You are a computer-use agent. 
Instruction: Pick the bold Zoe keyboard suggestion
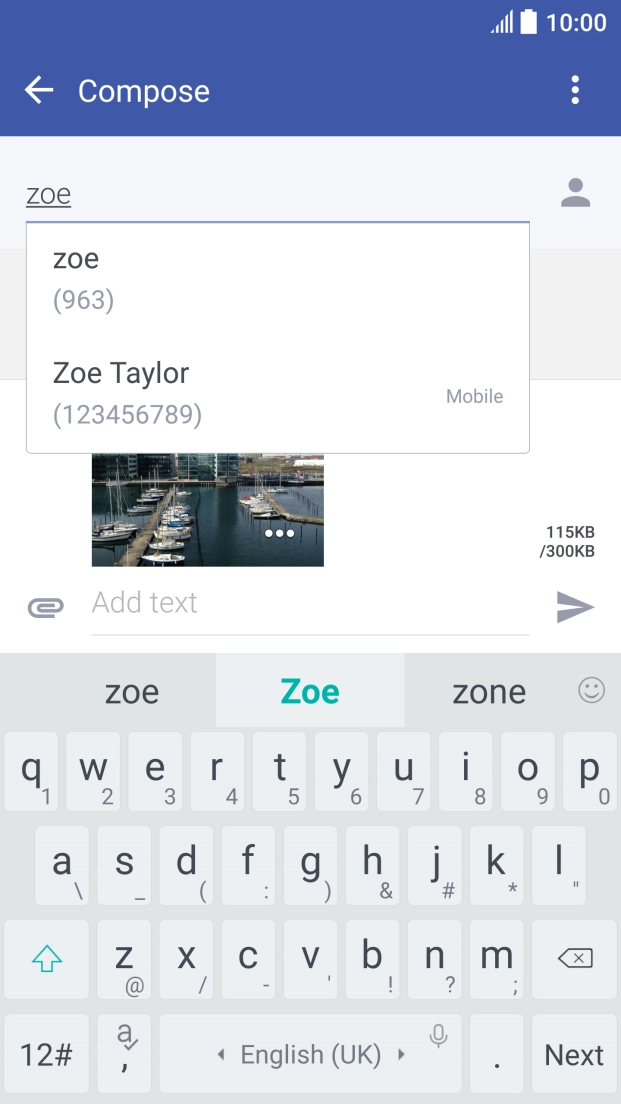[310, 691]
